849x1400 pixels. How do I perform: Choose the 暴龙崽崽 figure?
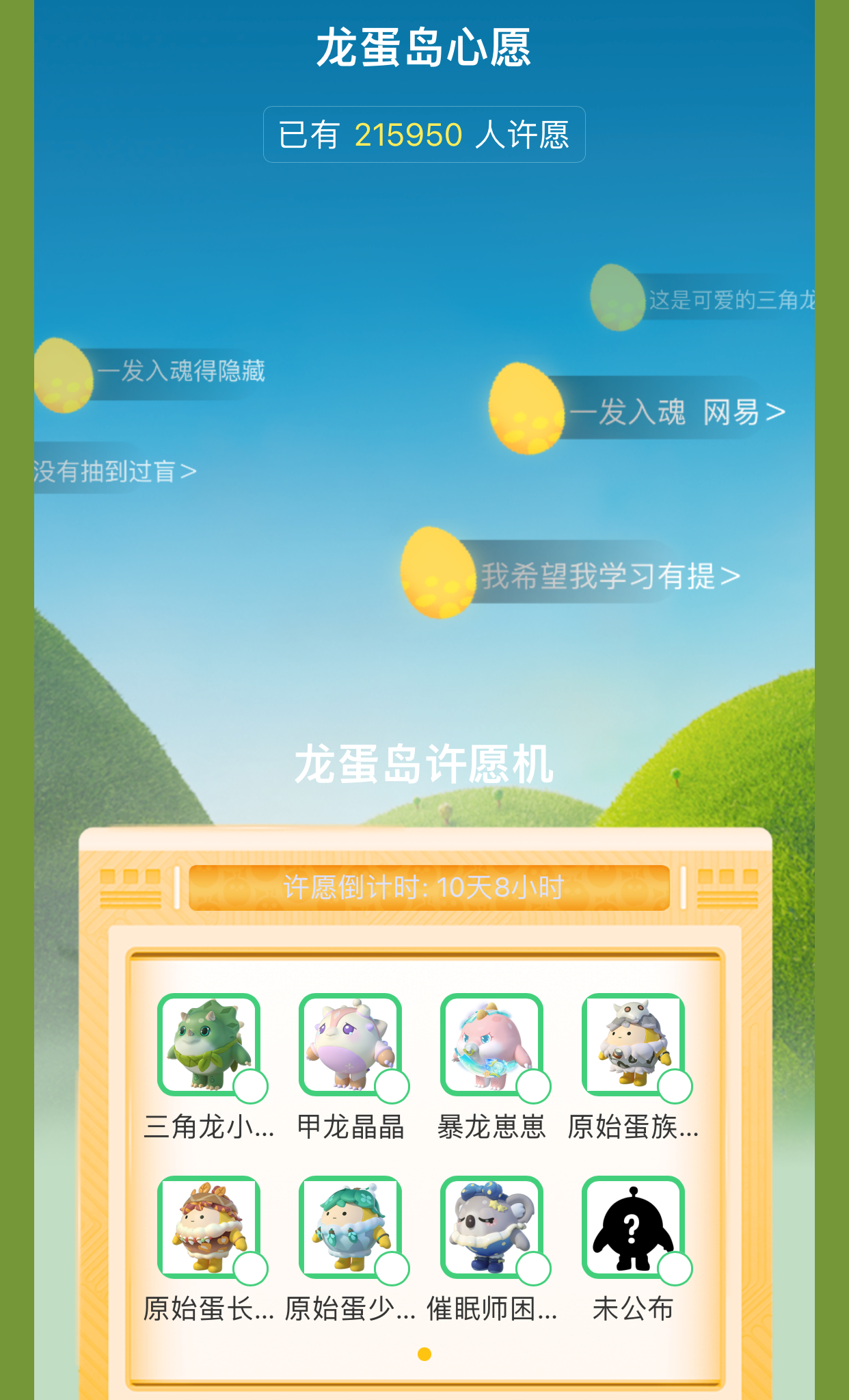coord(492,1044)
